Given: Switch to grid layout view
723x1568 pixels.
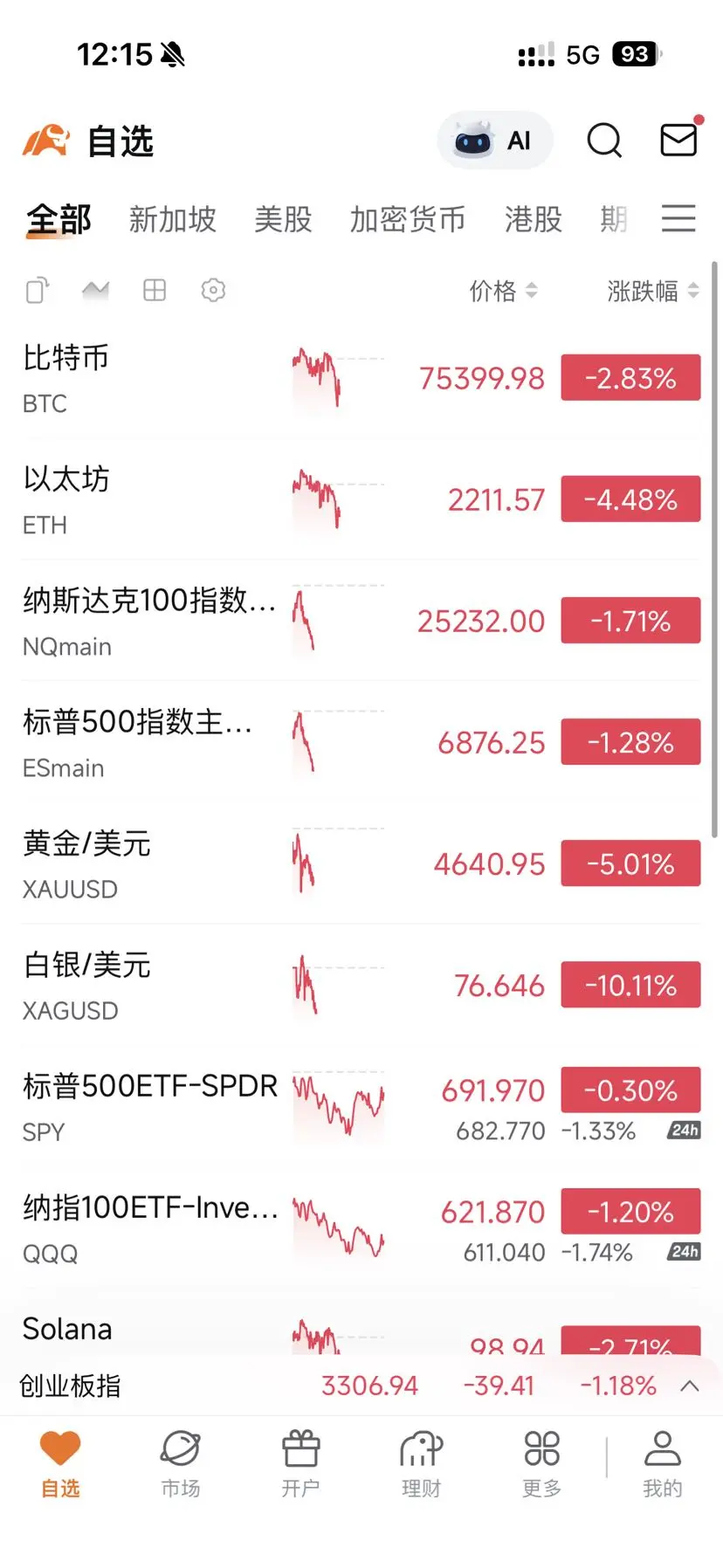Looking at the screenshot, I should tap(155, 290).
